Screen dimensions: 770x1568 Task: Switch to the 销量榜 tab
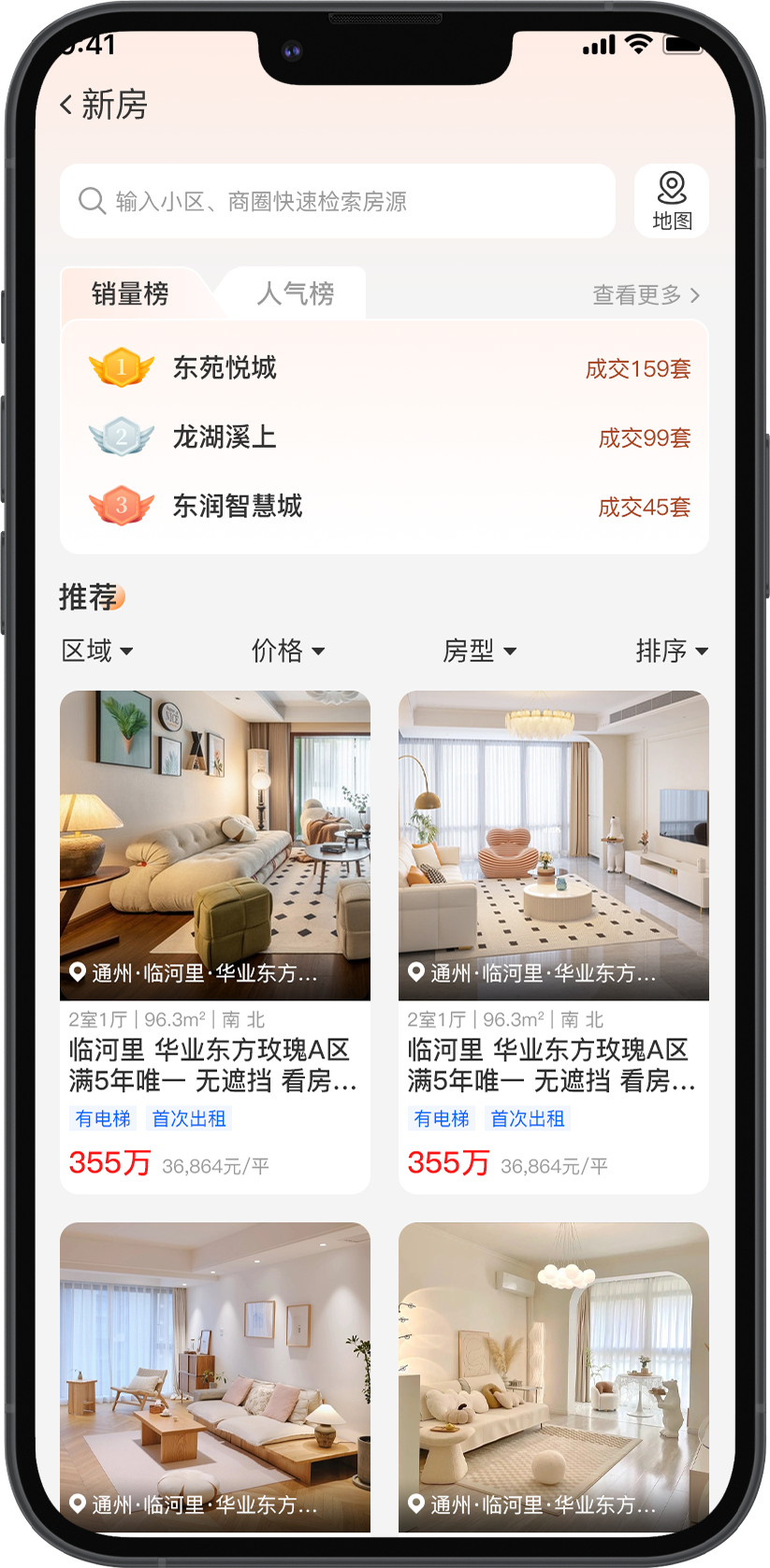130,294
